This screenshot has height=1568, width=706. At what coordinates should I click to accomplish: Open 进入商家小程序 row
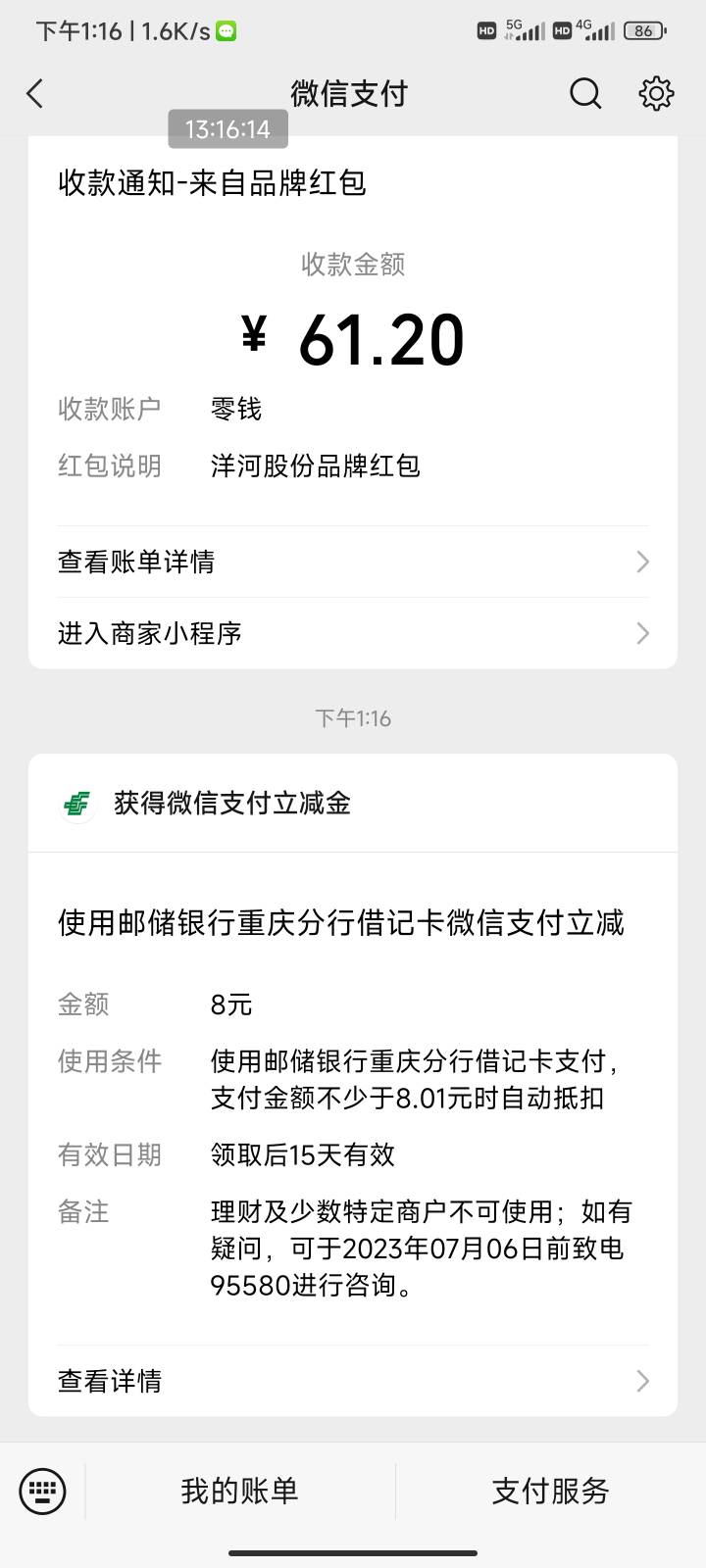pyautogui.click(x=353, y=633)
